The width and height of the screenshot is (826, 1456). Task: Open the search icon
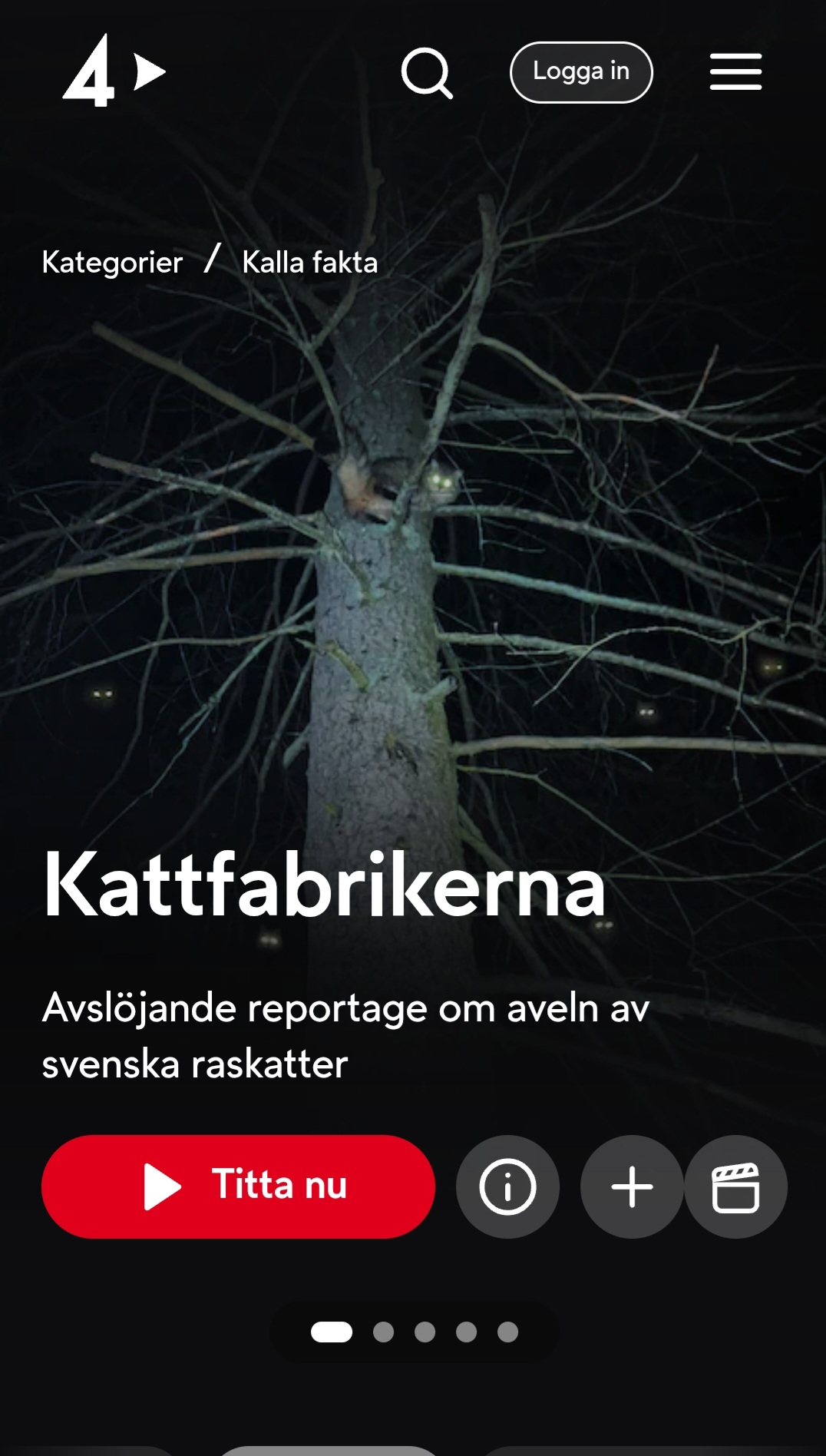(x=427, y=73)
